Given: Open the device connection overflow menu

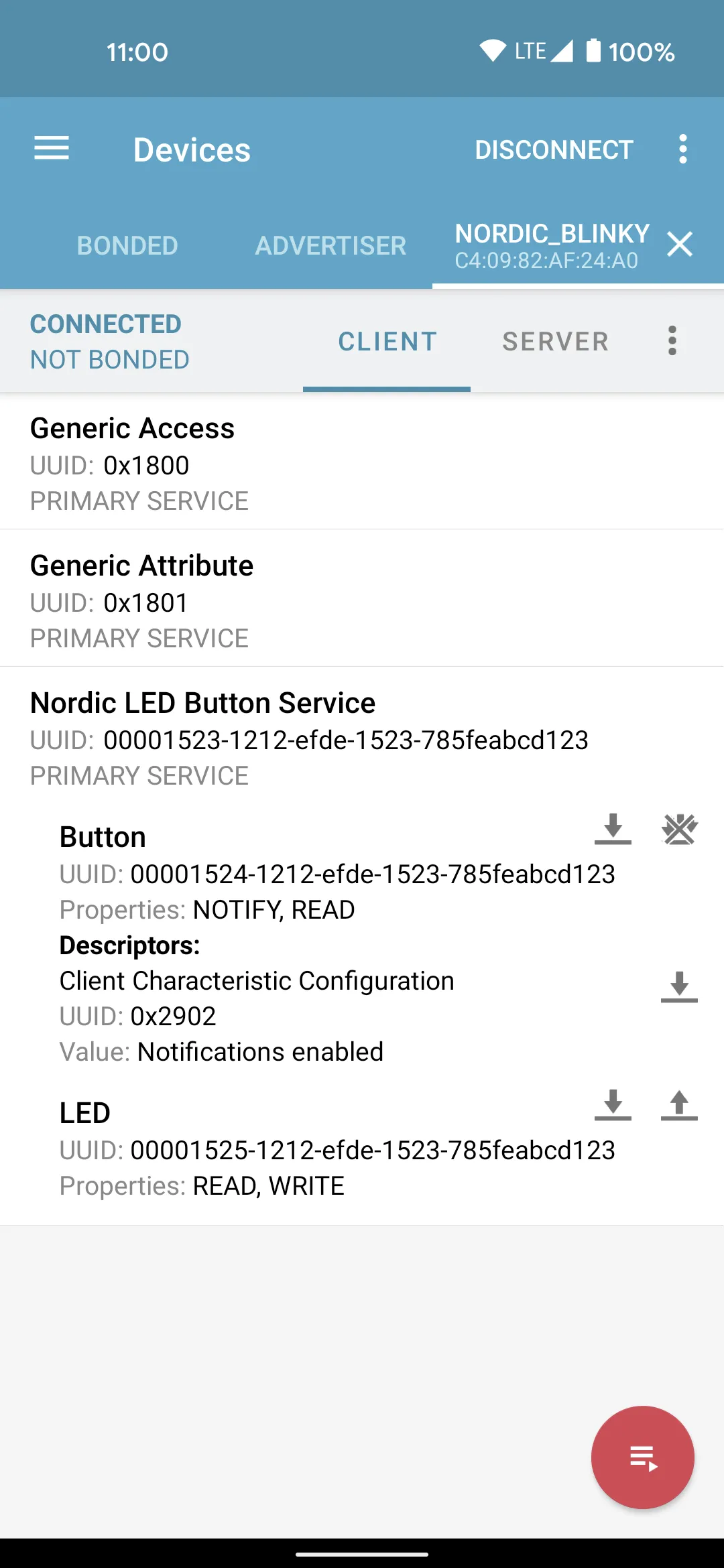Looking at the screenshot, I should (671, 341).
